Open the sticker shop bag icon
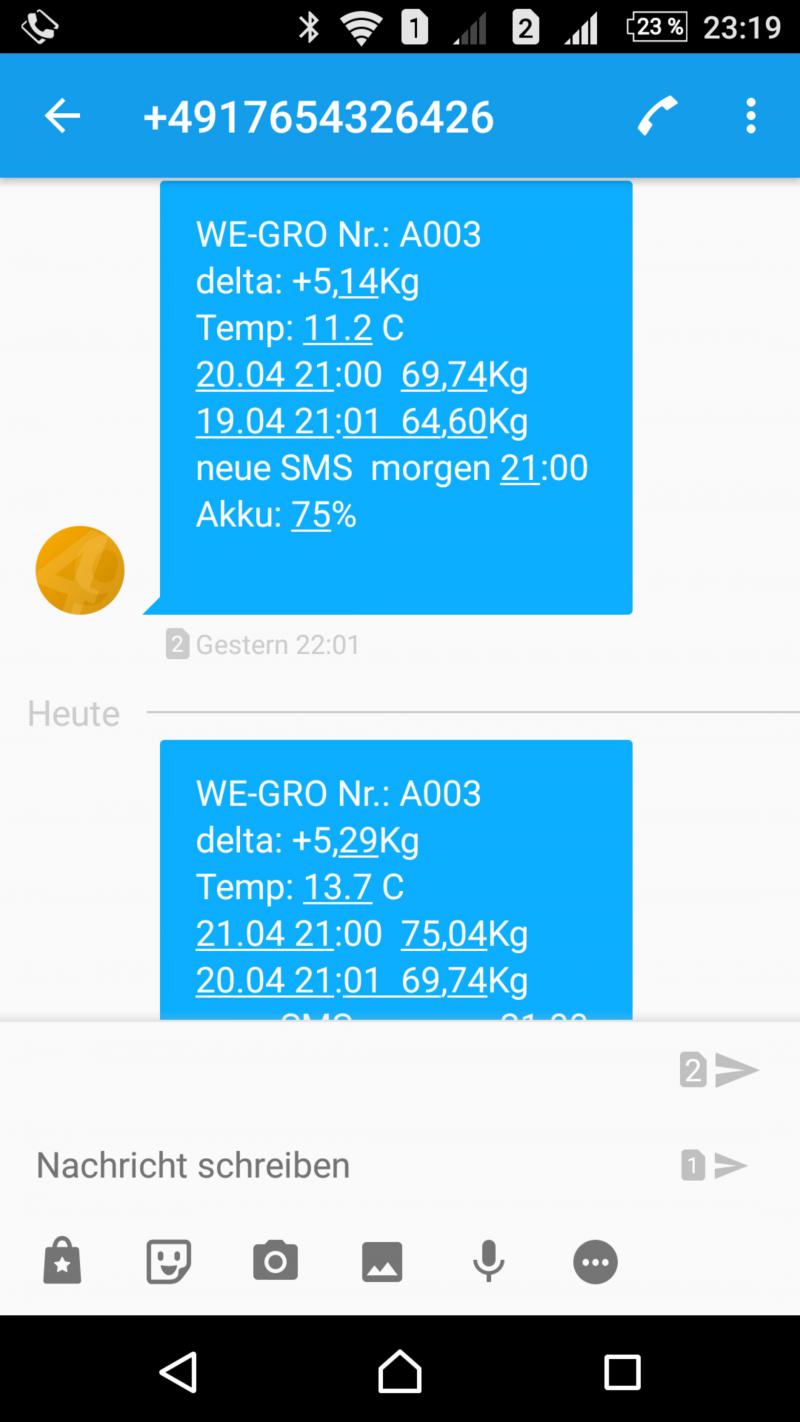800x1422 pixels. [62, 1261]
